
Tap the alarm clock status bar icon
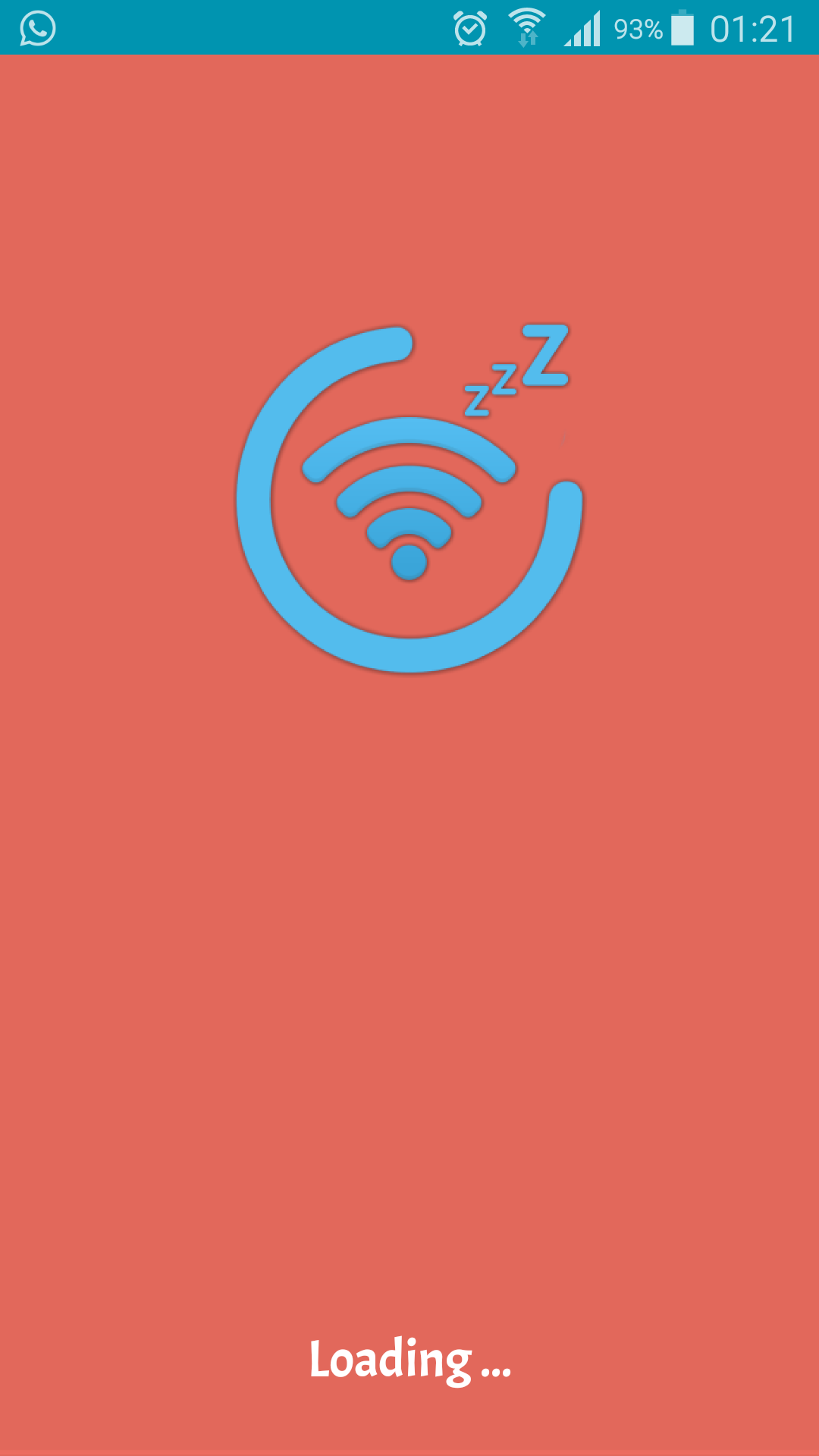[470, 29]
